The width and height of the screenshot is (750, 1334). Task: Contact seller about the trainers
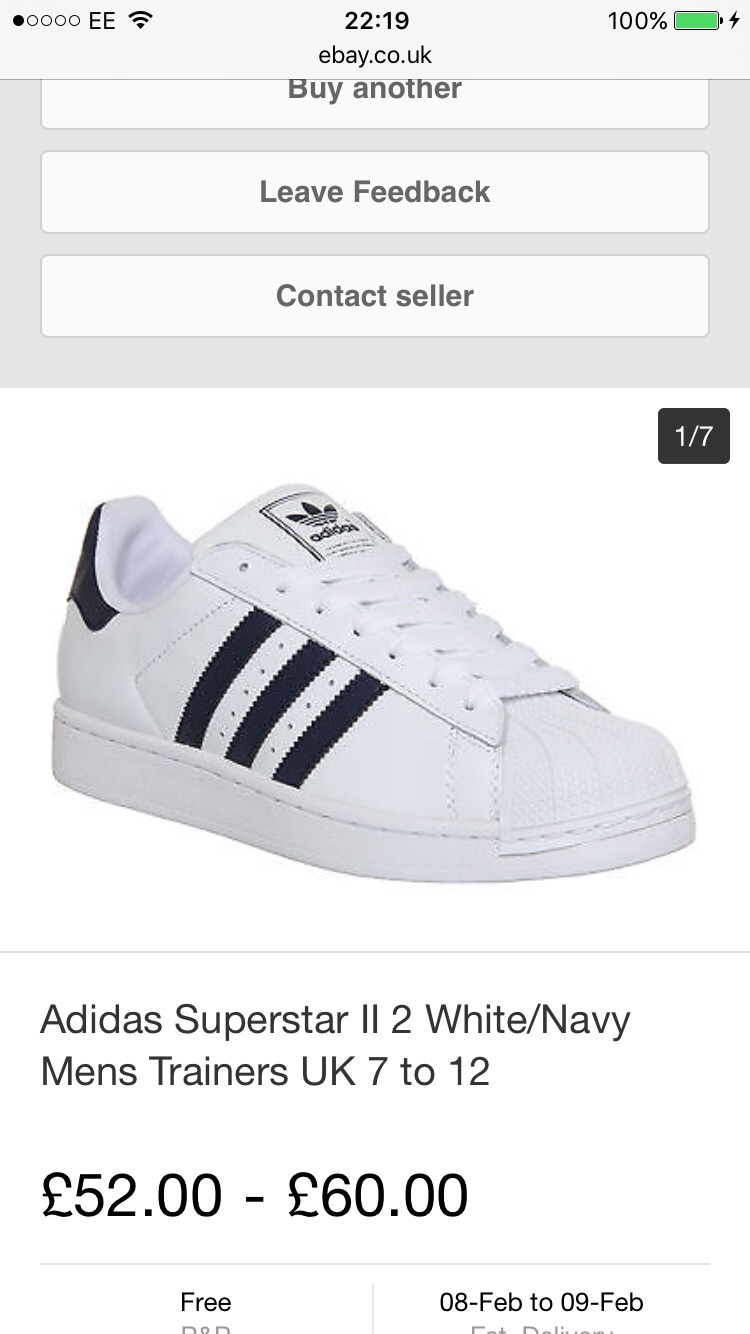(x=374, y=296)
